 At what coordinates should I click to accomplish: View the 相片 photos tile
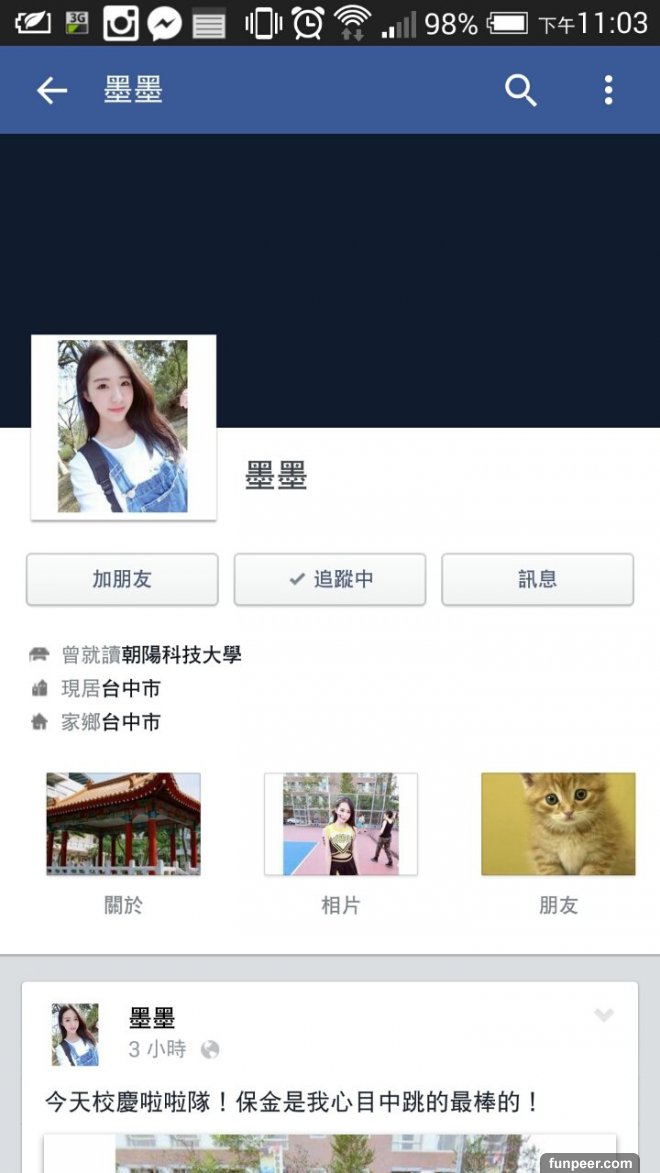click(340, 825)
